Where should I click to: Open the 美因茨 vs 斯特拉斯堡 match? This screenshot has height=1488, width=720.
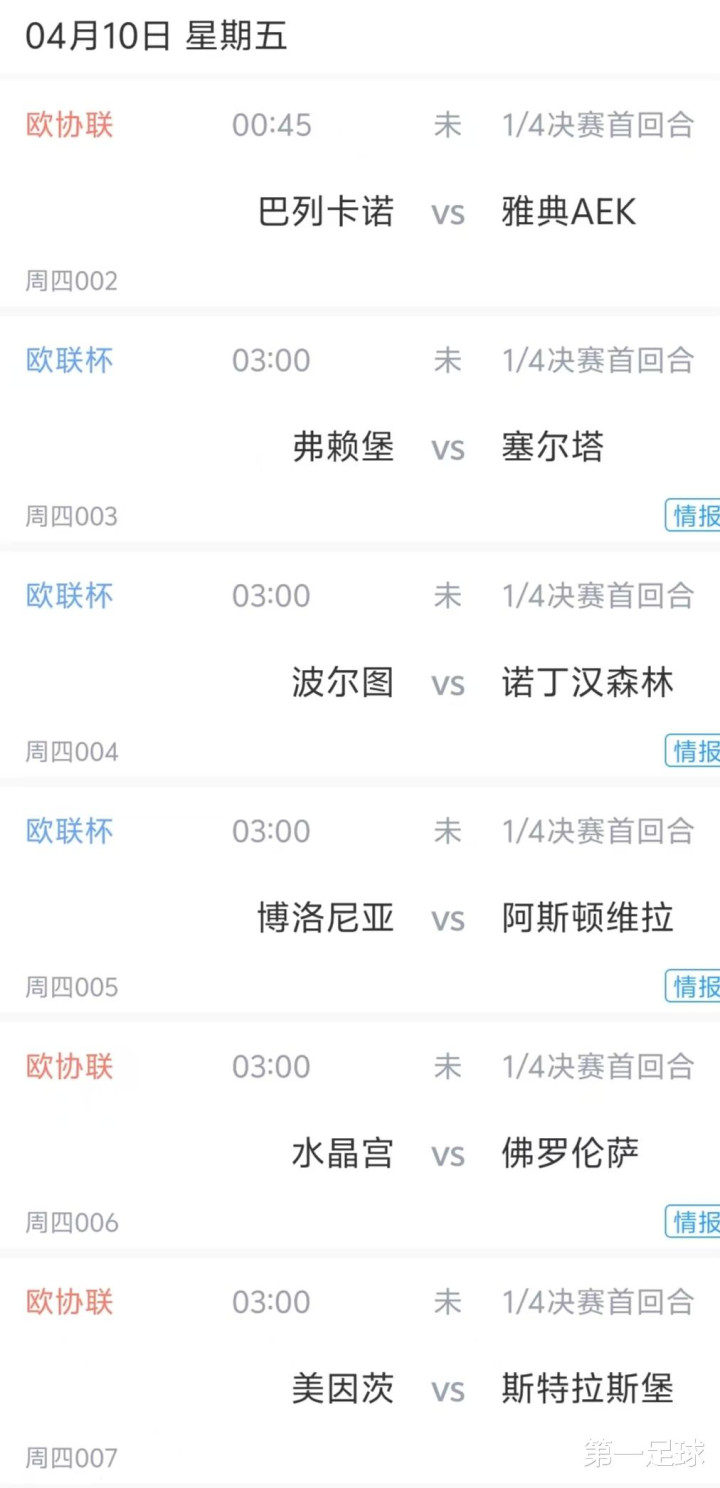click(x=360, y=1371)
